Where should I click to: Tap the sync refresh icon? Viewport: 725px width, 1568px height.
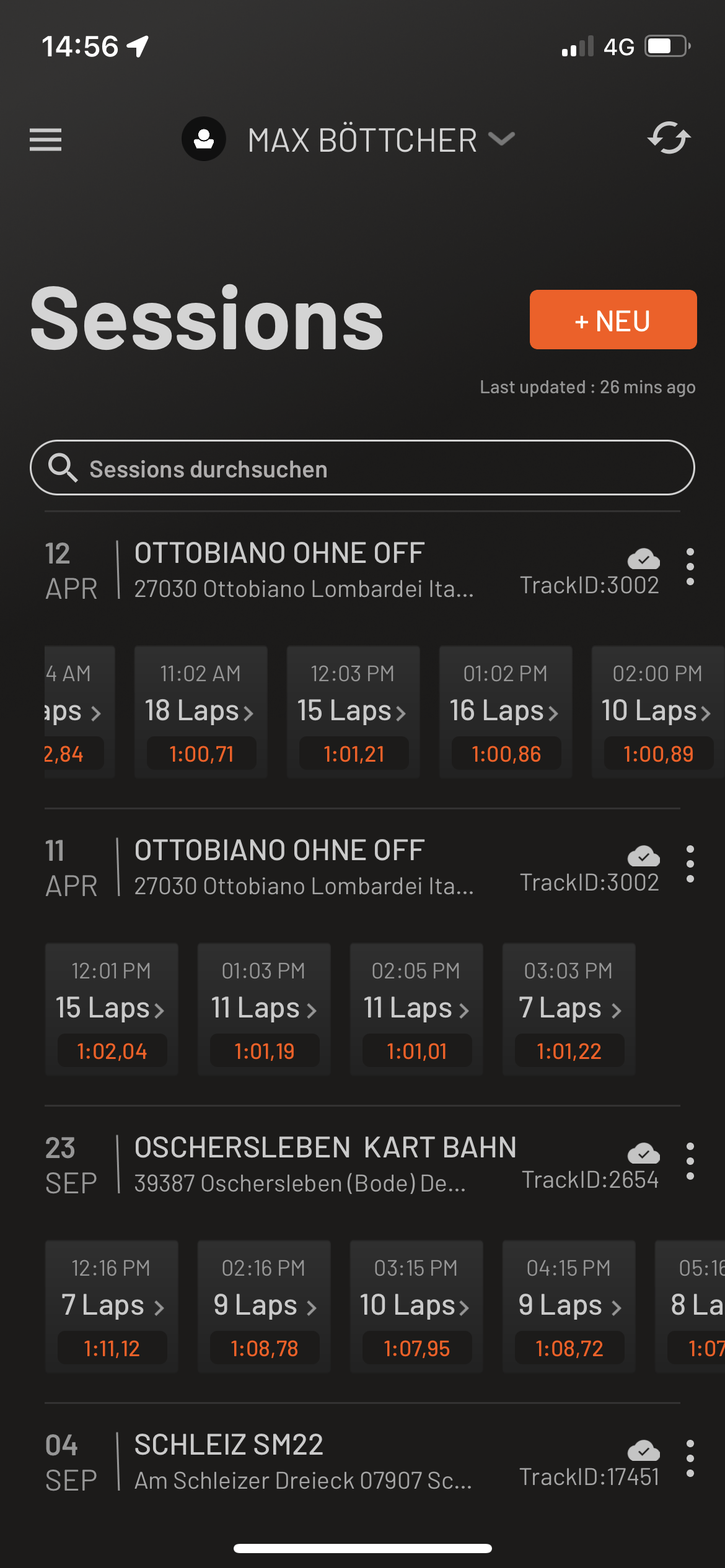(x=669, y=138)
